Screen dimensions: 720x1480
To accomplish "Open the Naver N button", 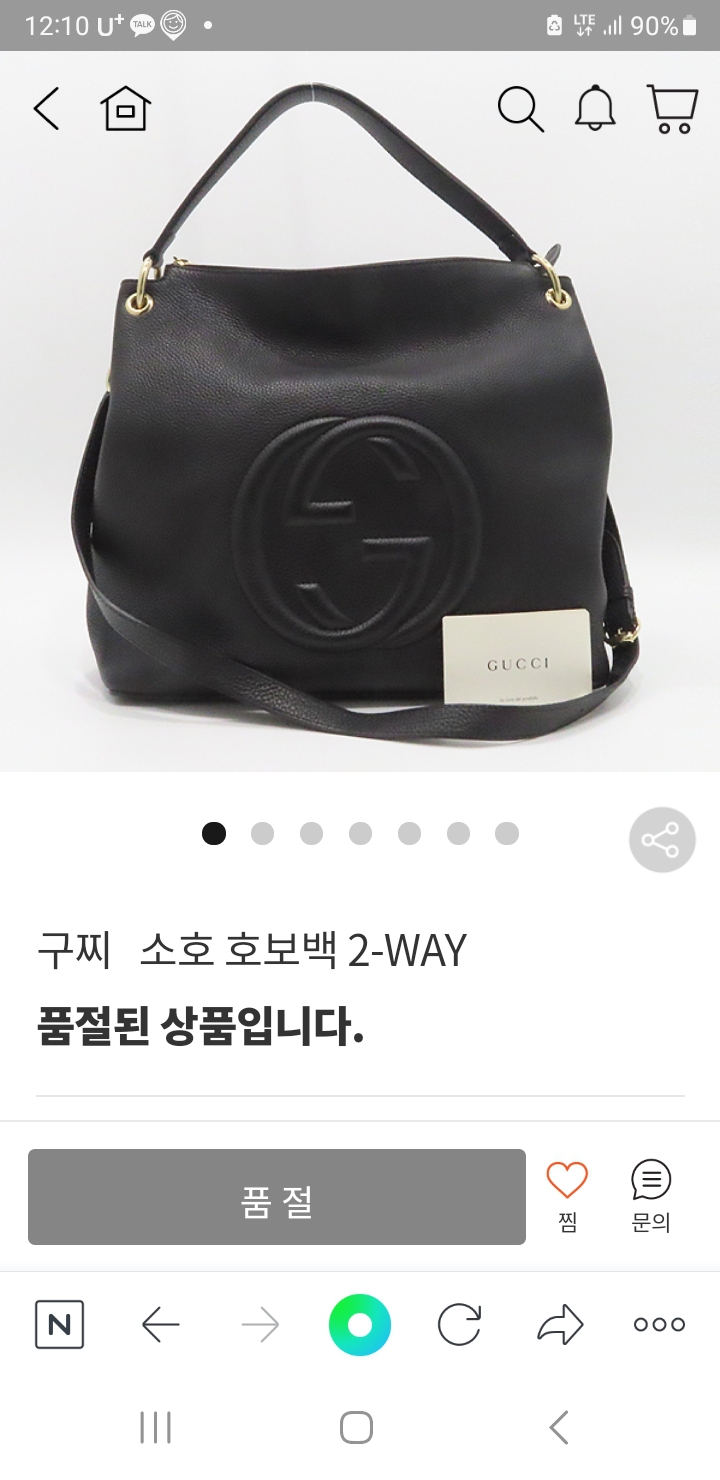I will point(59,1325).
